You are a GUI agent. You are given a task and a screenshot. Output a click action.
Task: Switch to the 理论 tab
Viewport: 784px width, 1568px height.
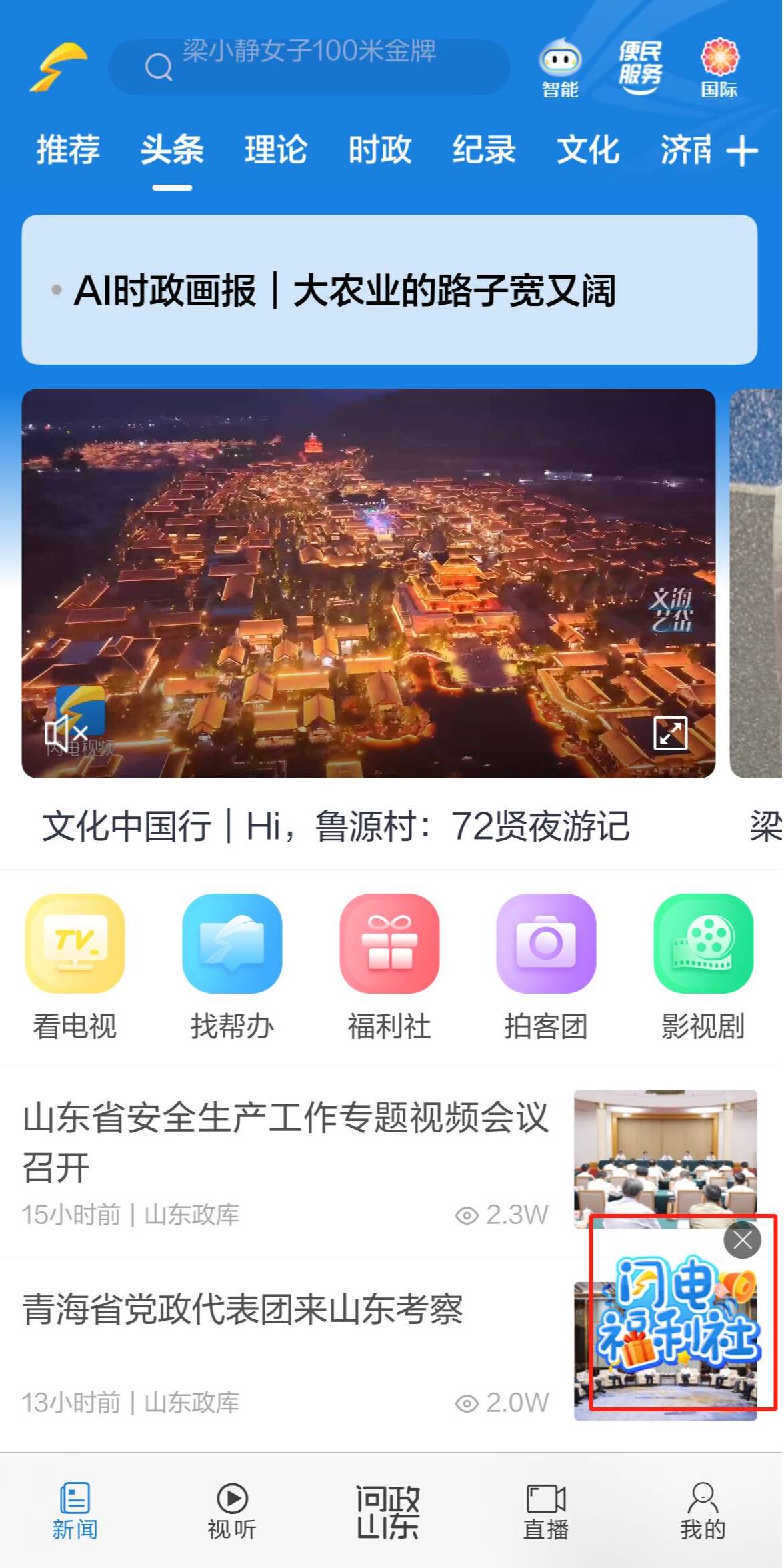click(275, 149)
